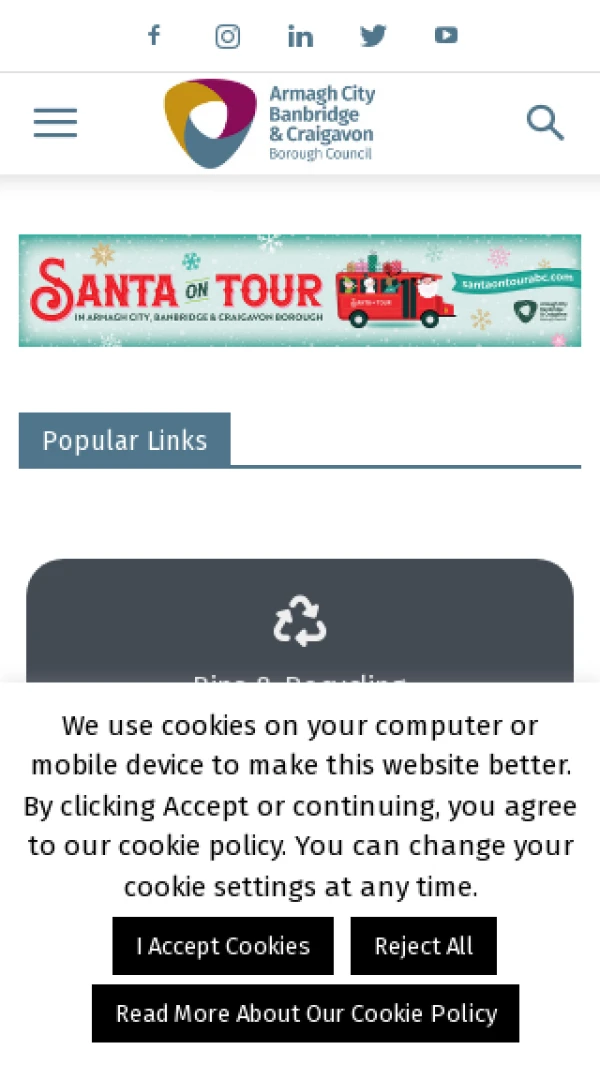Image resolution: width=600 pixels, height=1065 pixels.
Task: Open the hamburger navigation menu
Action: 55,123
